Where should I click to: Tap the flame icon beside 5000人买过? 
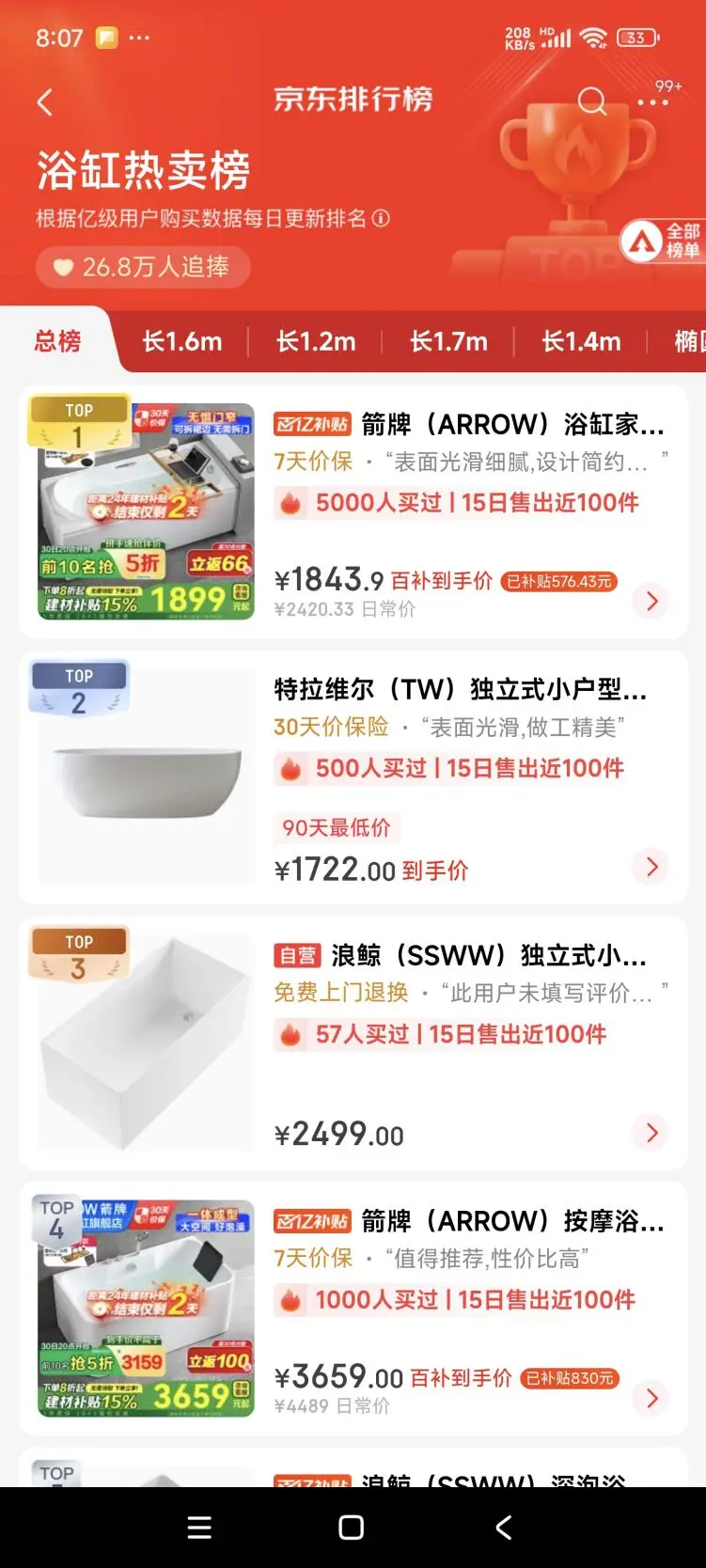(292, 502)
